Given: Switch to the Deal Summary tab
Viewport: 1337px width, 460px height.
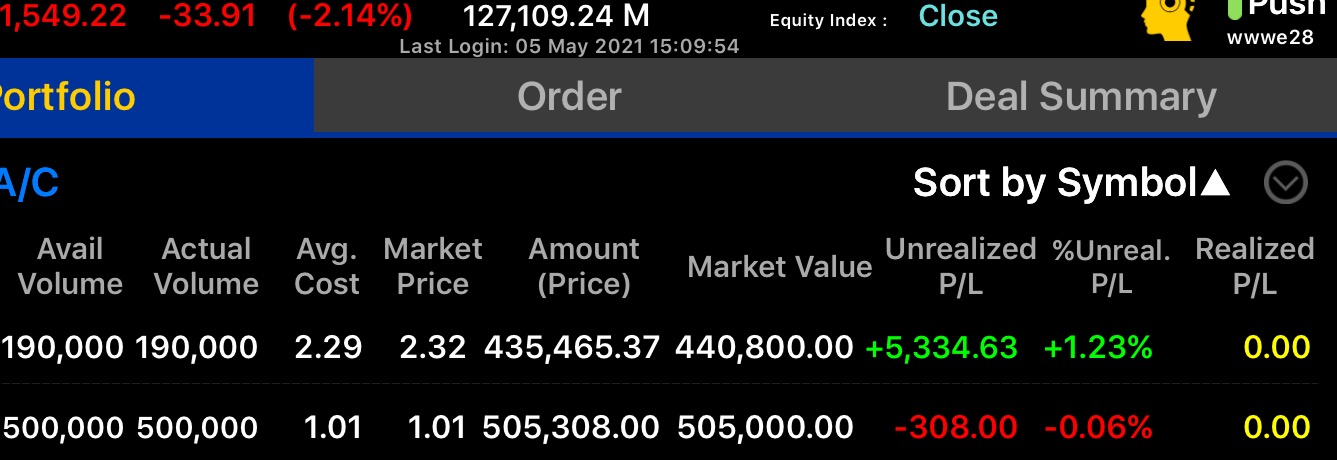Looking at the screenshot, I should 1080,96.
